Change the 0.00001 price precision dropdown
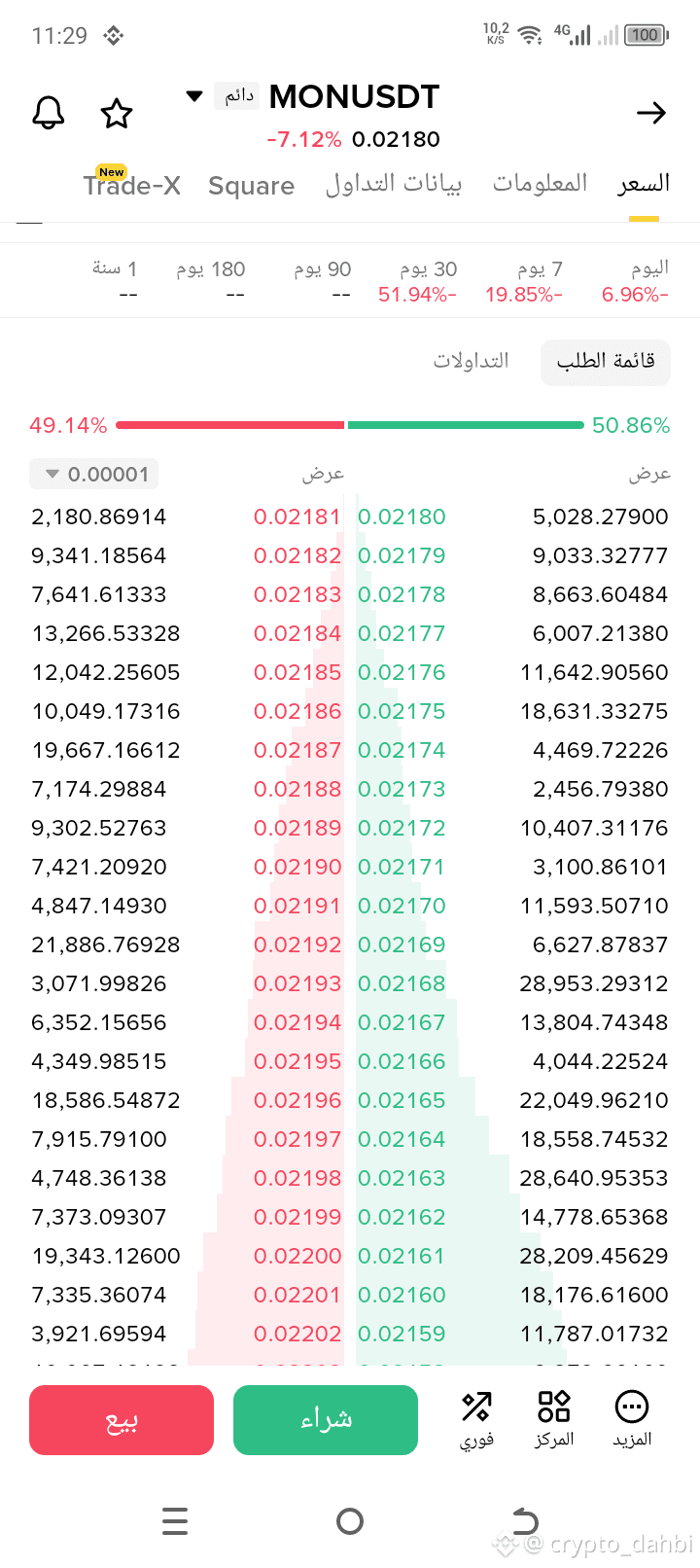Screen dimensions: 700x1568 94,475
